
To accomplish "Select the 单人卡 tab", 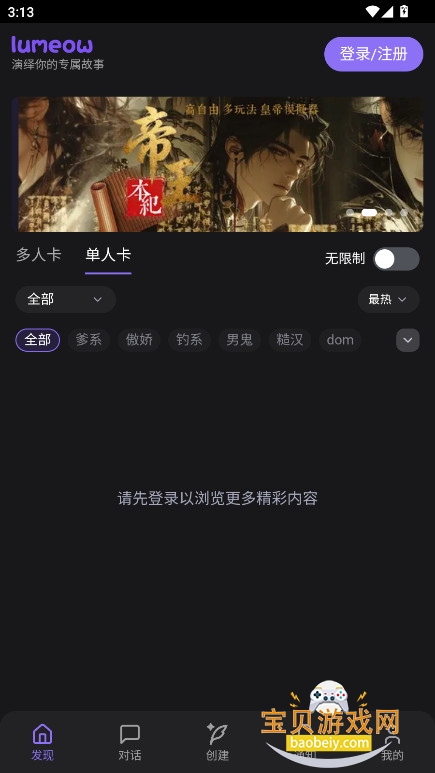I will pyautogui.click(x=108, y=255).
